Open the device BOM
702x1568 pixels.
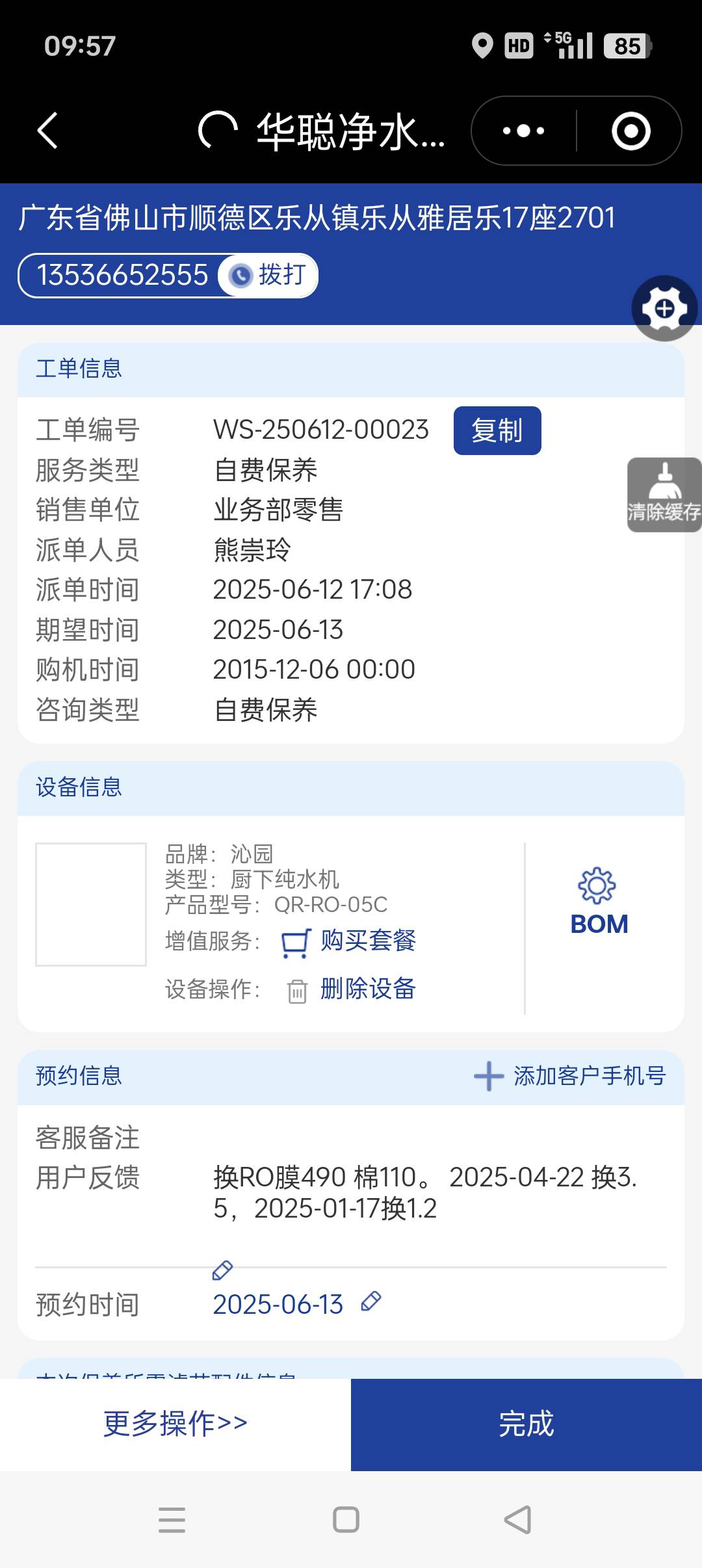click(x=599, y=903)
